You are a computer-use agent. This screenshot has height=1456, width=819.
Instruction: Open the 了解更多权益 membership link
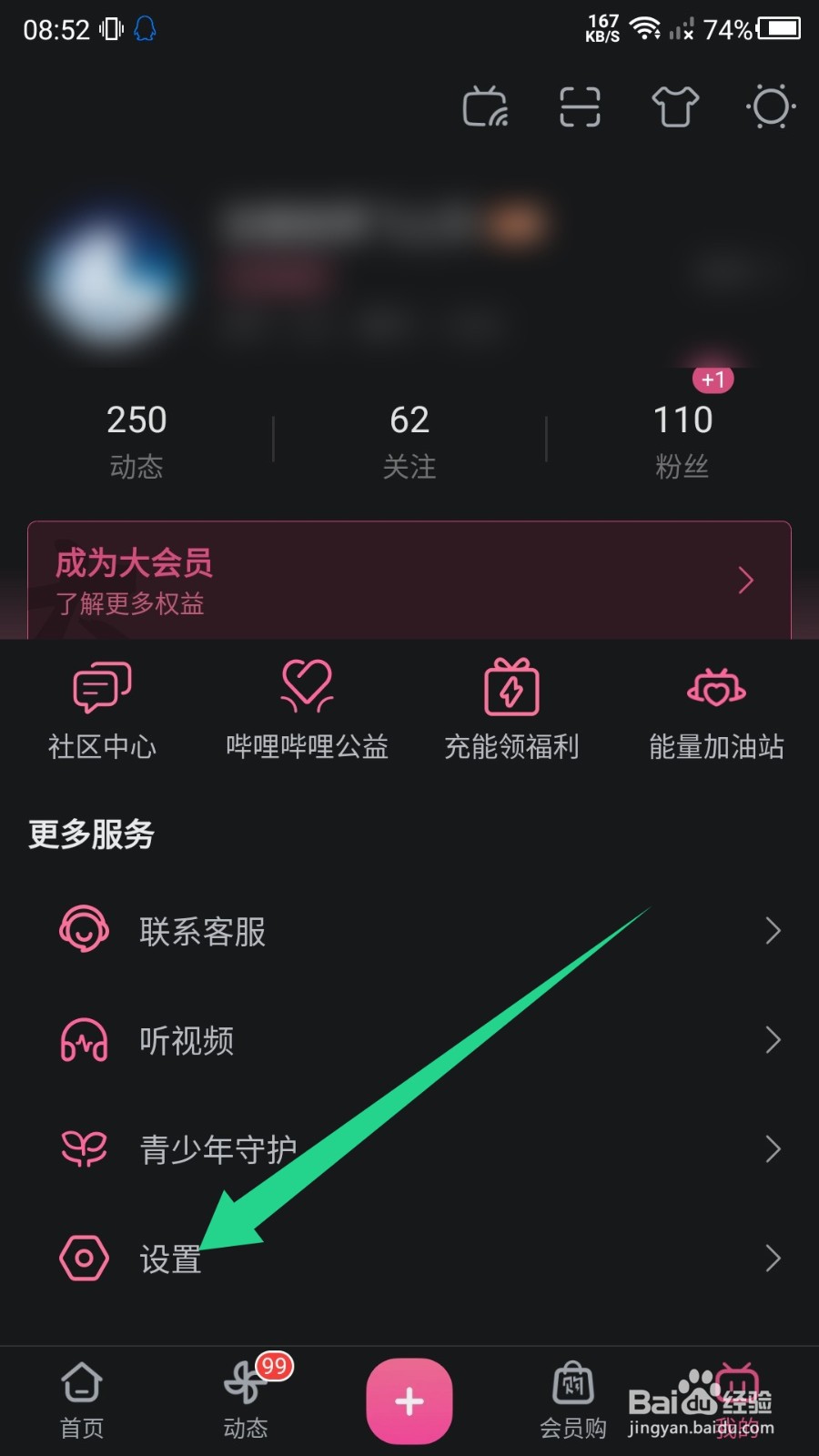[x=130, y=603]
